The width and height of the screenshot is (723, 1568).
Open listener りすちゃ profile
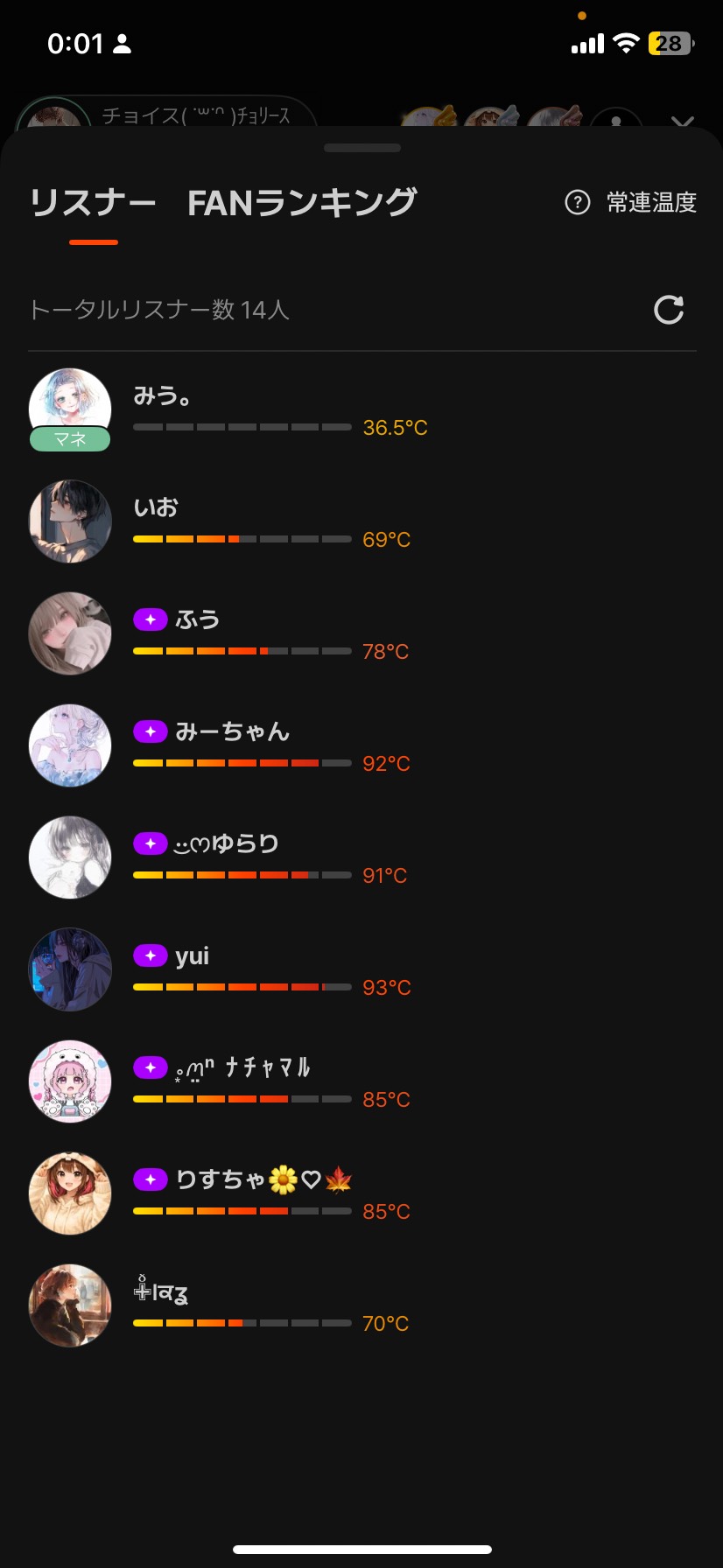[70, 1193]
